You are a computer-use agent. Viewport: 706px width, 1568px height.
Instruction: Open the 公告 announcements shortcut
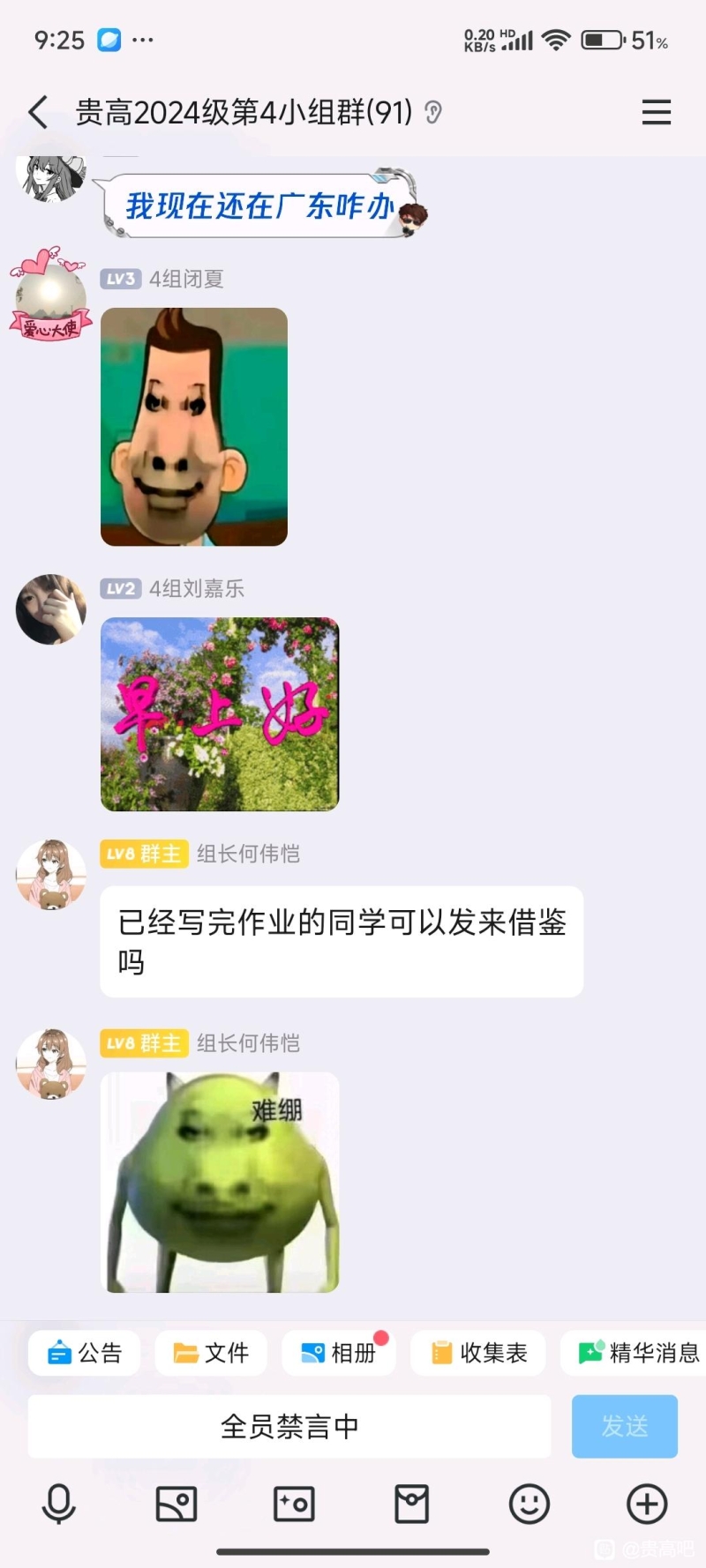coord(85,1353)
